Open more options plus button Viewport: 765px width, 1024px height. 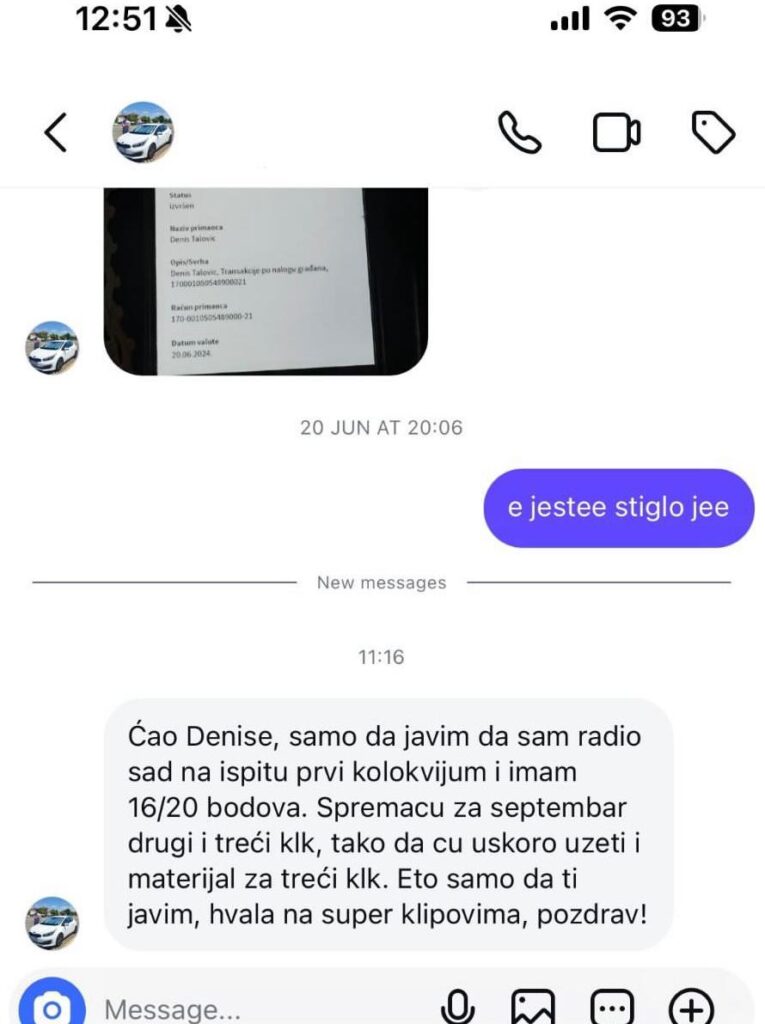tap(690, 1006)
